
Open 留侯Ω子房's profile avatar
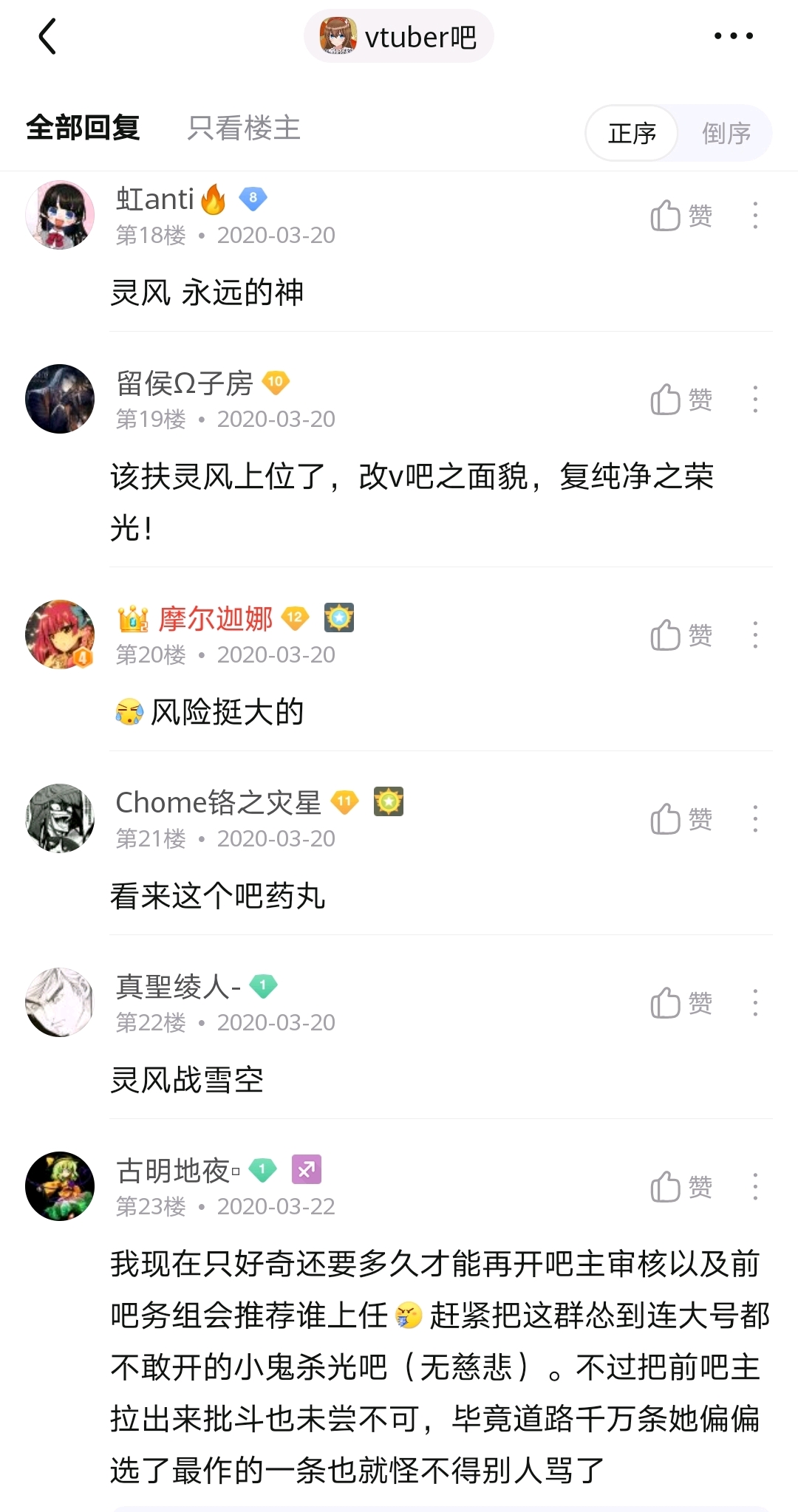[60, 399]
